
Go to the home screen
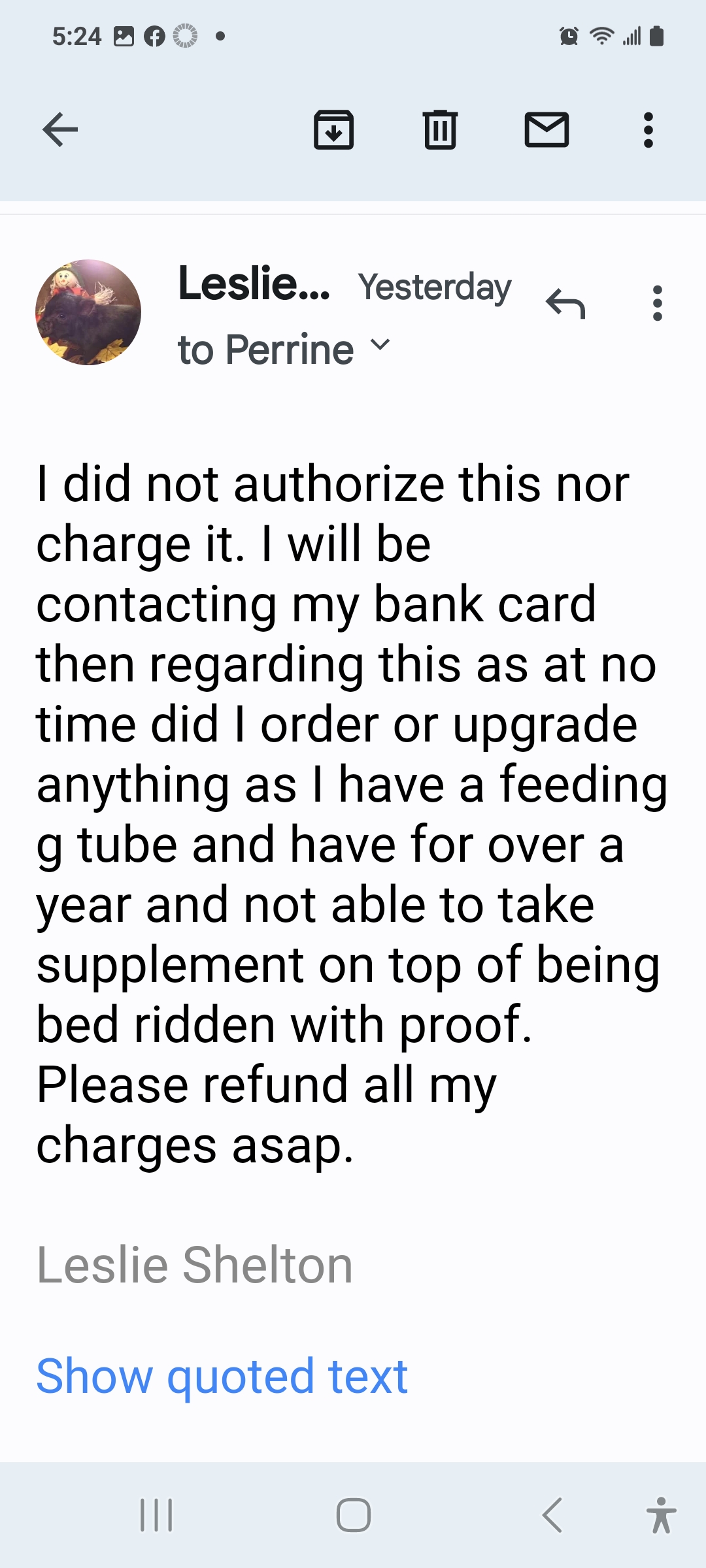click(x=353, y=1514)
